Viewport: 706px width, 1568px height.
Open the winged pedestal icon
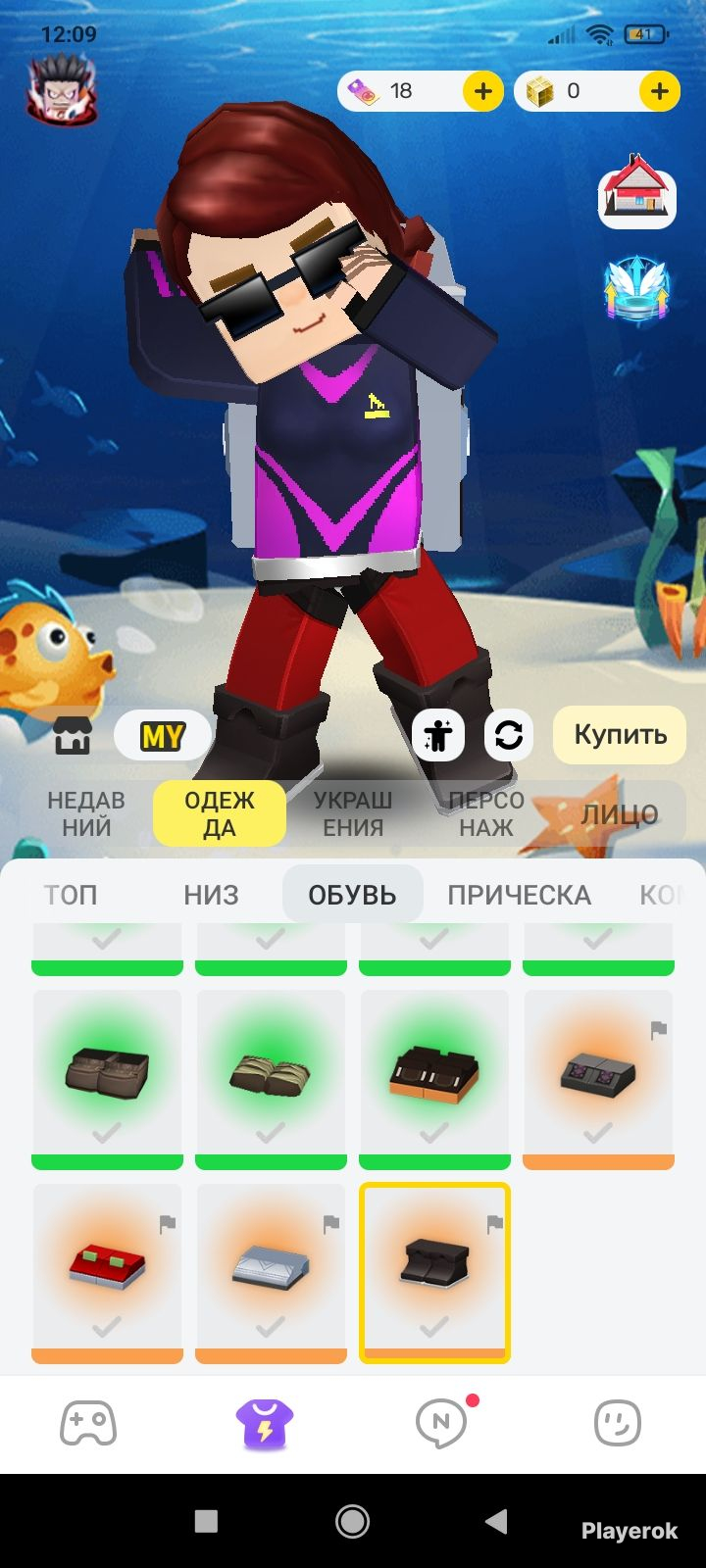[637, 289]
